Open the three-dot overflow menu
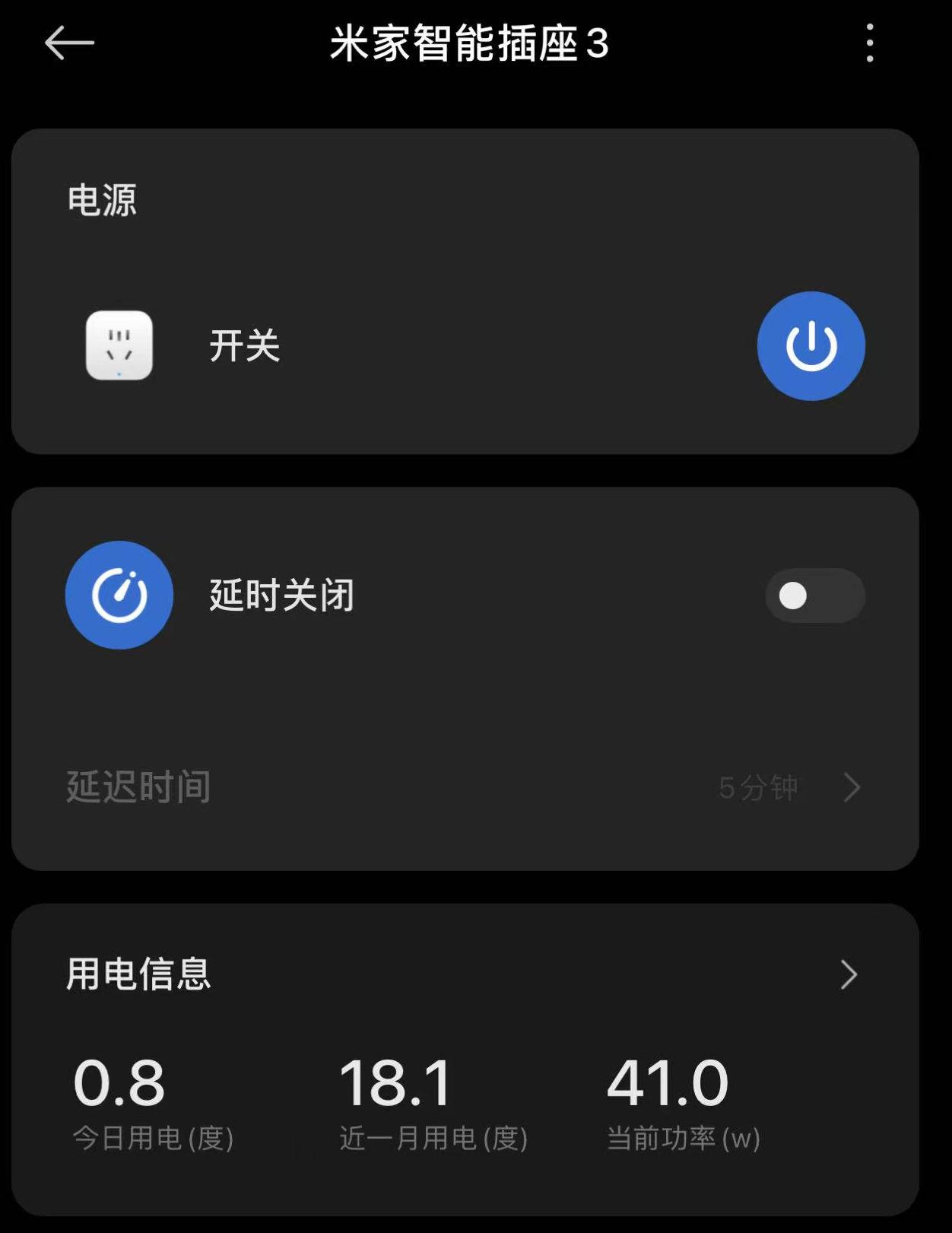 click(870, 43)
